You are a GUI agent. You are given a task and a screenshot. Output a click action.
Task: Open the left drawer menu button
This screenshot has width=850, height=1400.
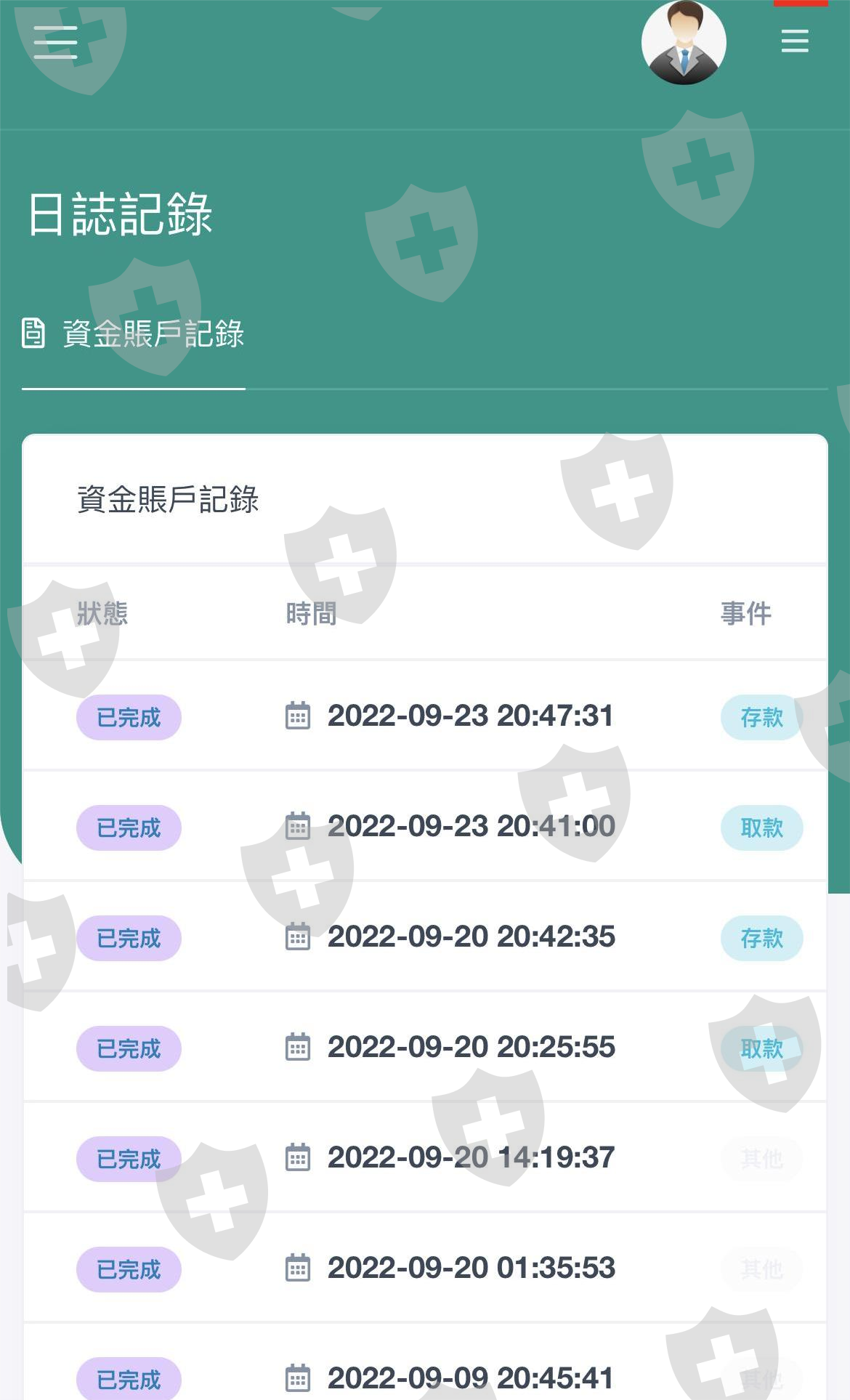(x=55, y=41)
